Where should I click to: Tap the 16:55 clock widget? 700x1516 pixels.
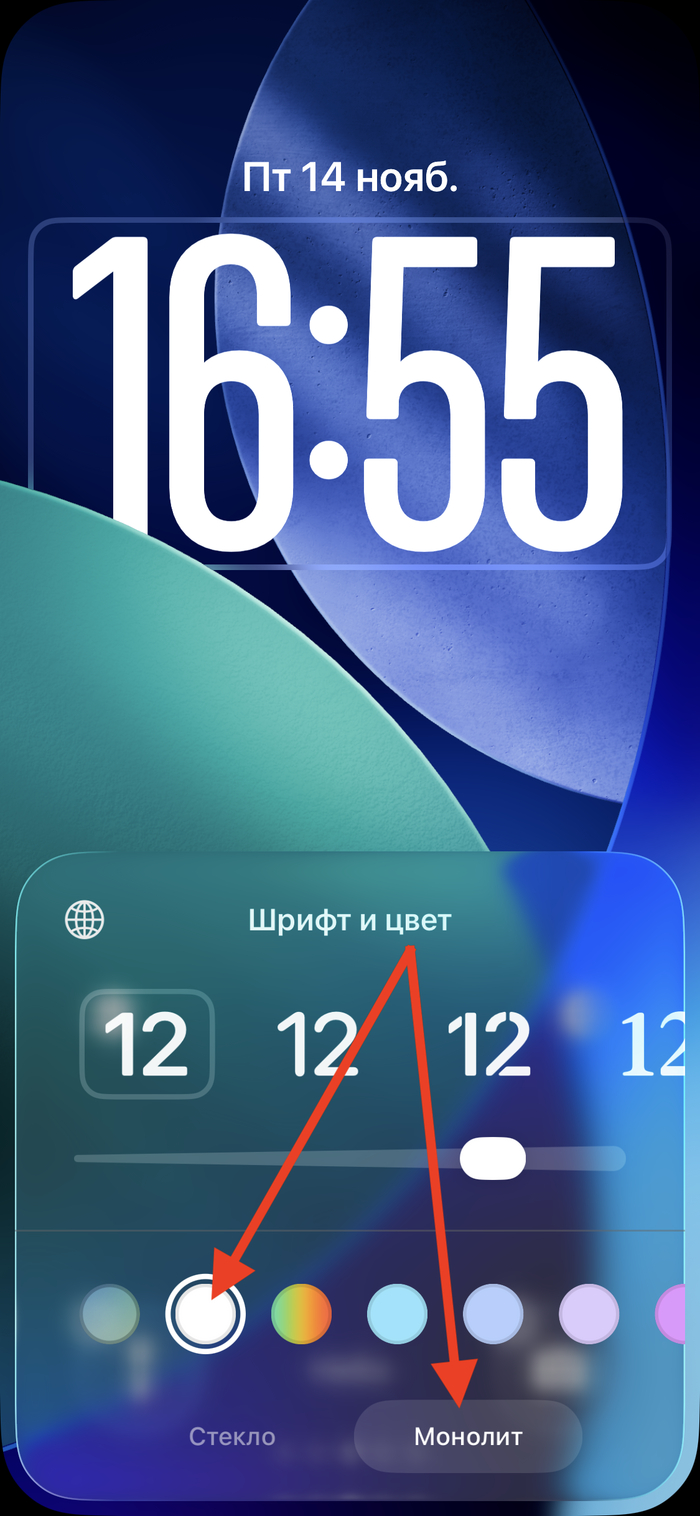tap(348, 393)
